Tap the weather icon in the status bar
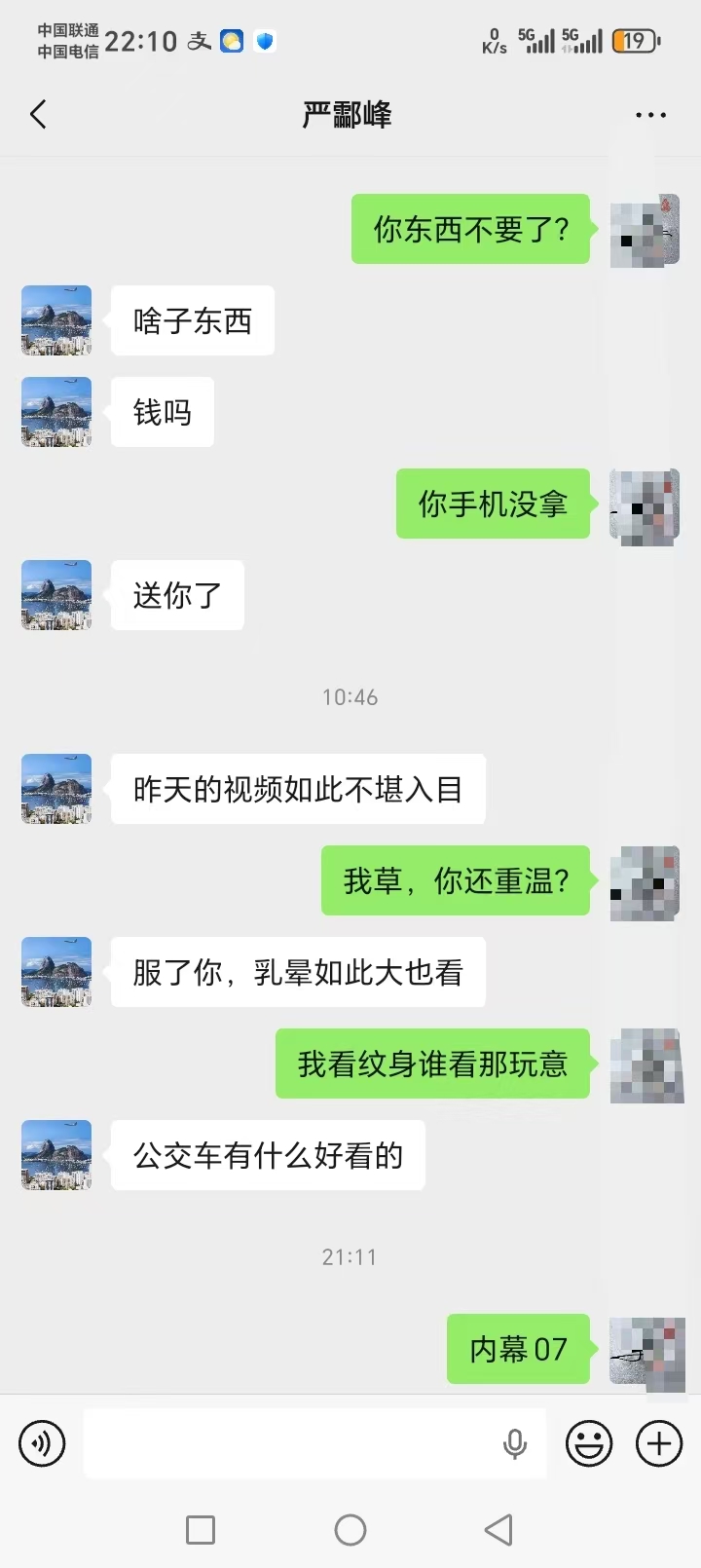The height and width of the screenshot is (1568, 701). click(x=230, y=41)
